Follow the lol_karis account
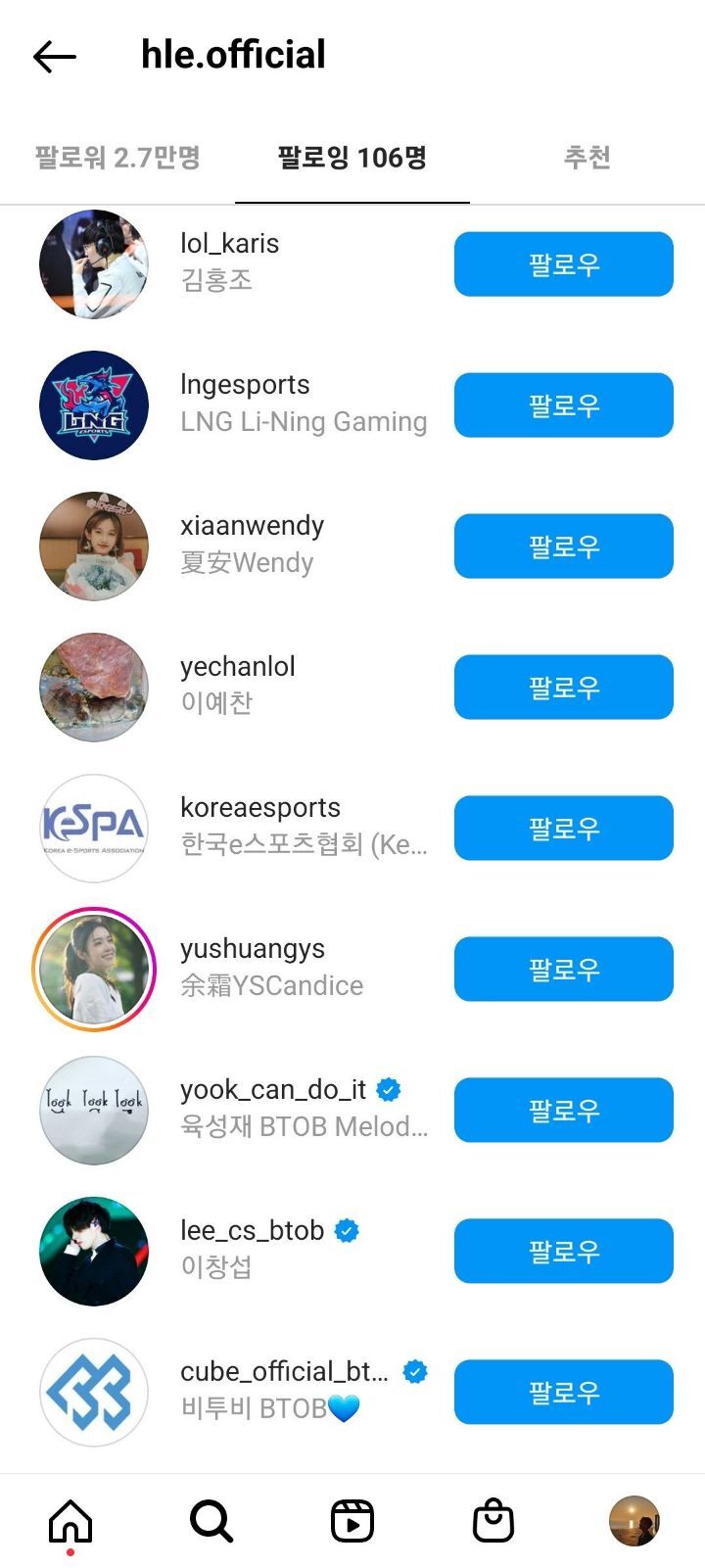 pyautogui.click(x=563, y=264)
